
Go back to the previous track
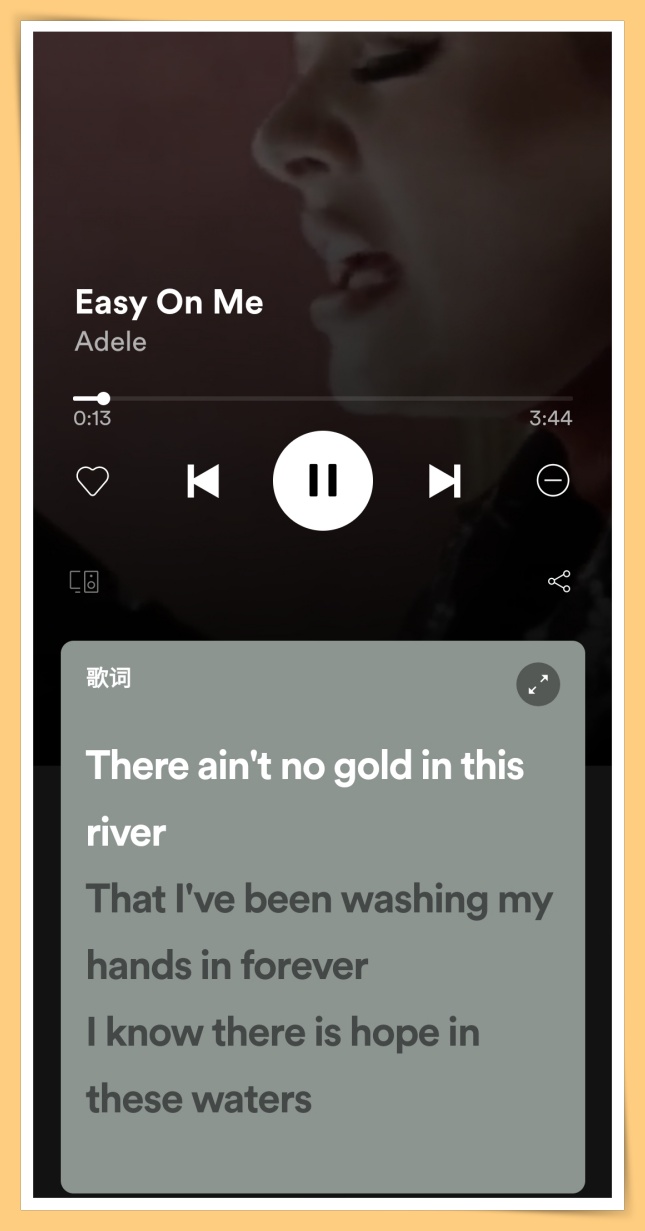pyautogui.click(x=203, y=481)
